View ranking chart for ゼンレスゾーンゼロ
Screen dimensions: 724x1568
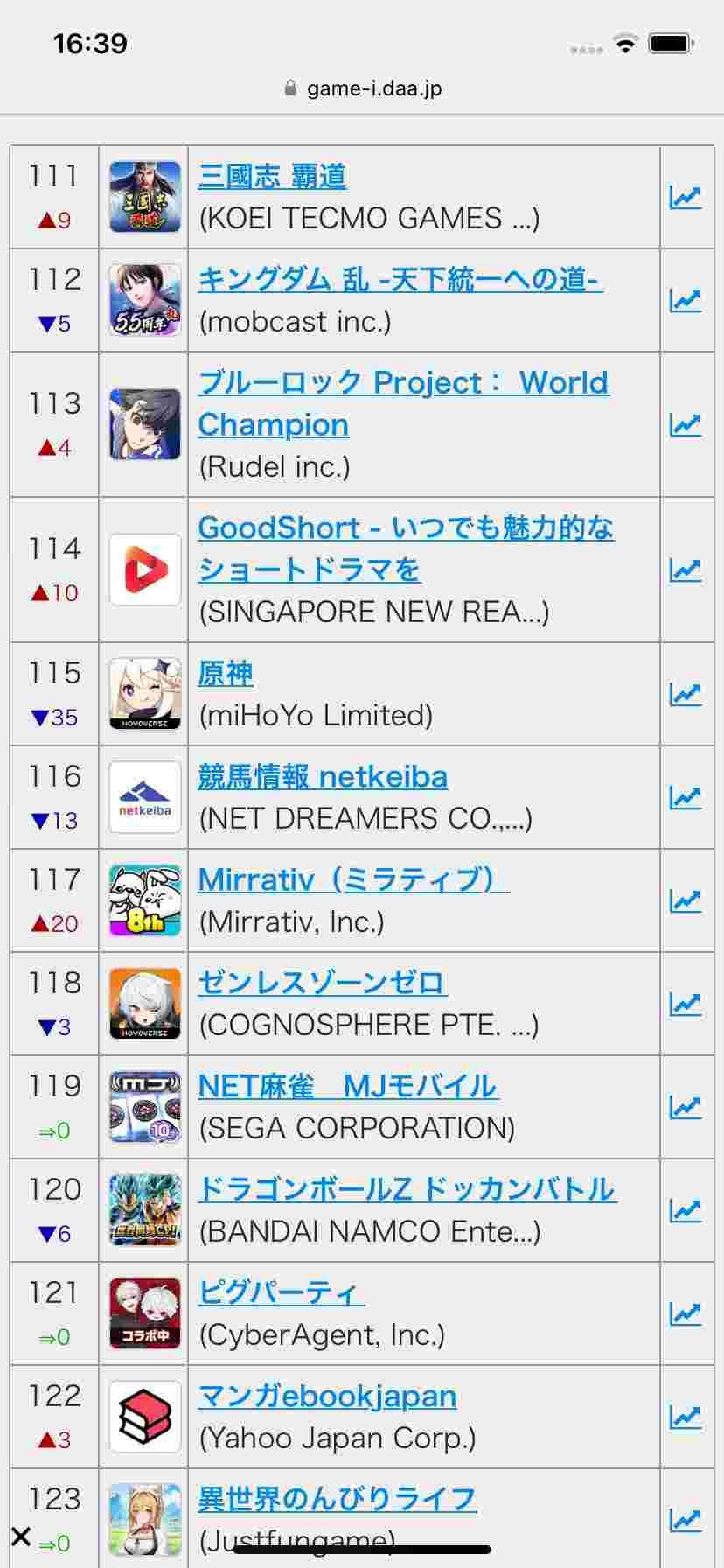point(686,1004)
